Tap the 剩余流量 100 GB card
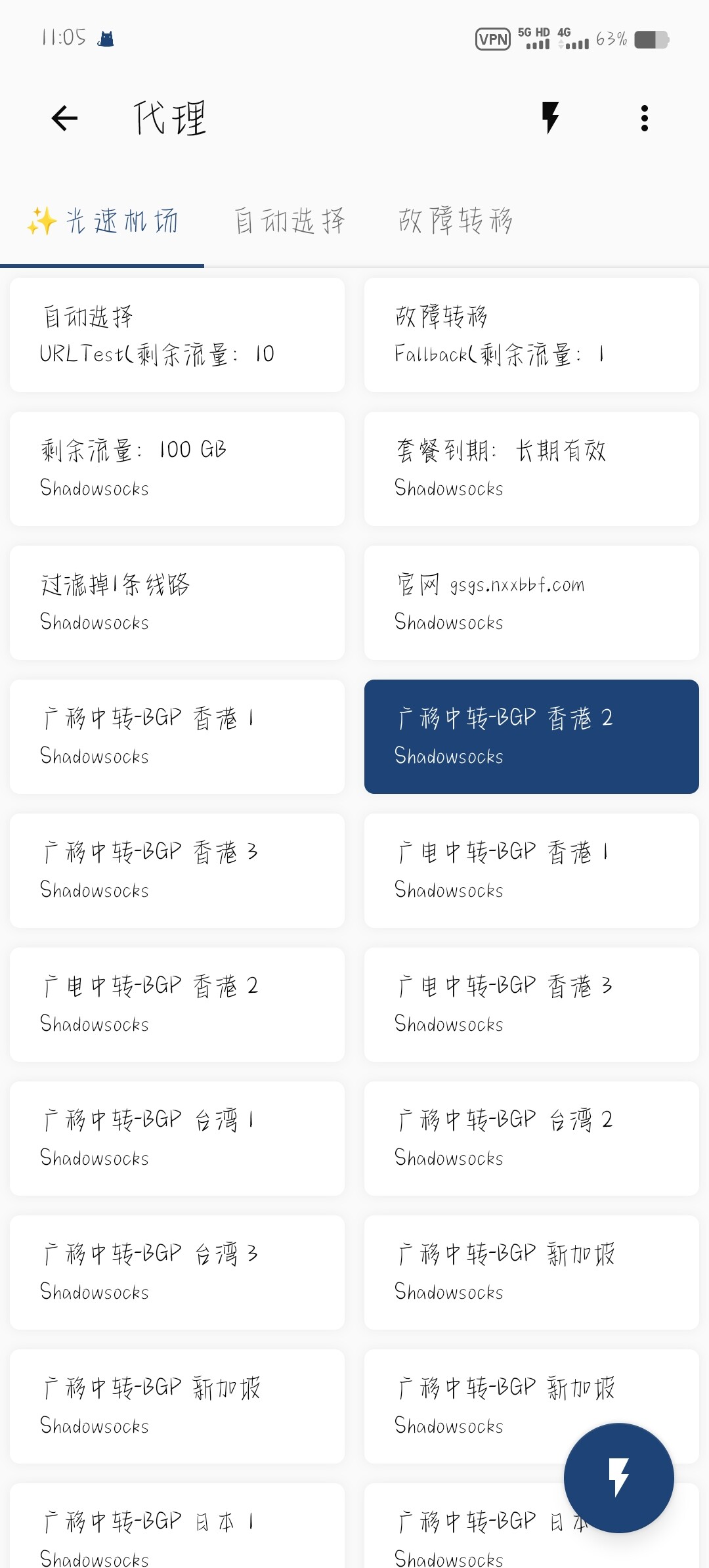This screenshot has width=709, height=1568. pos(177,469)
